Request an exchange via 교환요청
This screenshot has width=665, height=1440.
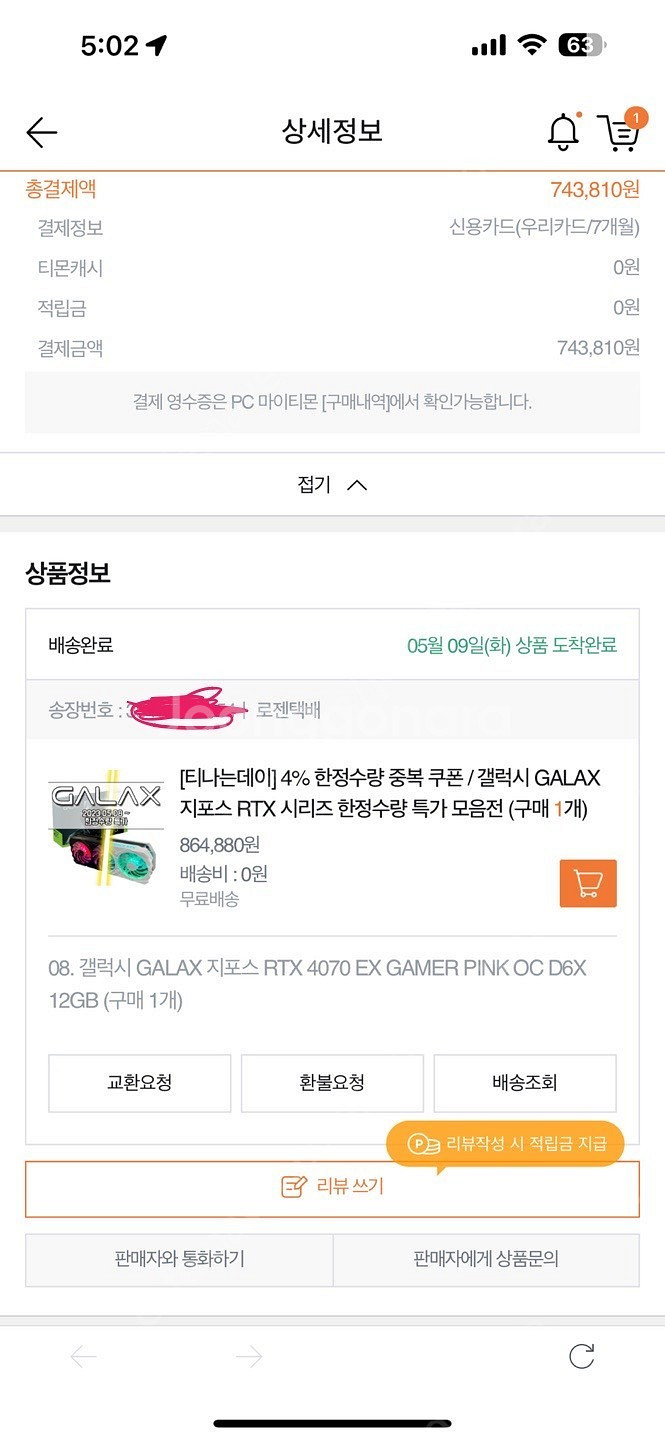coord(139,1082)
